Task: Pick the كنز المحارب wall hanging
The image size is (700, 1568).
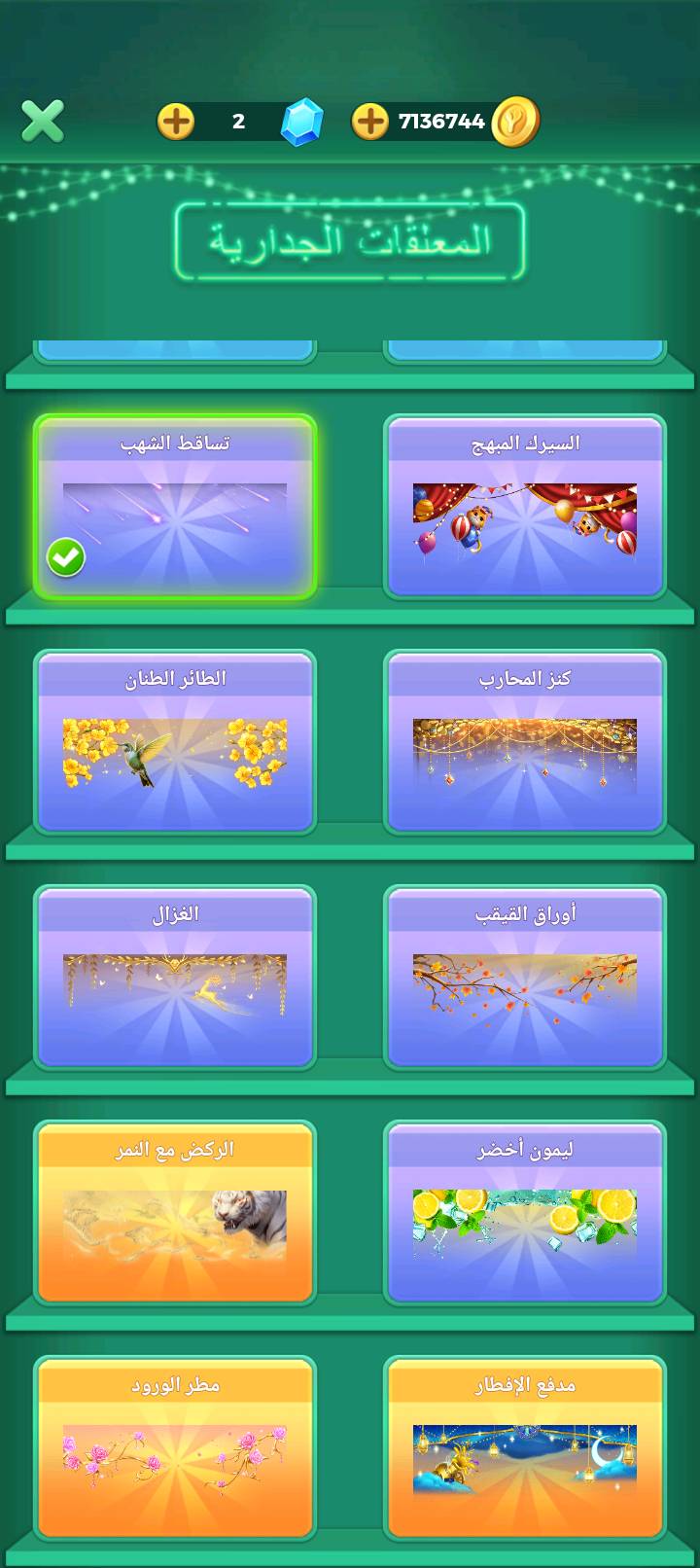Action: (525, 742)
